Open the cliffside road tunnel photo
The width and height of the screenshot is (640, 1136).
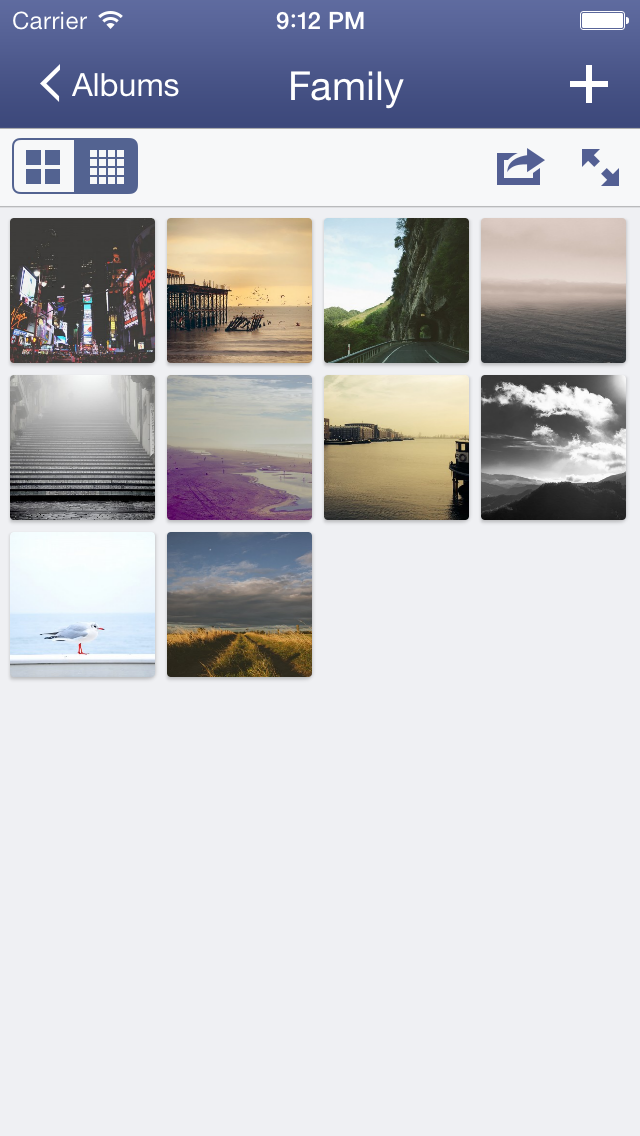(x=397, y=290)
